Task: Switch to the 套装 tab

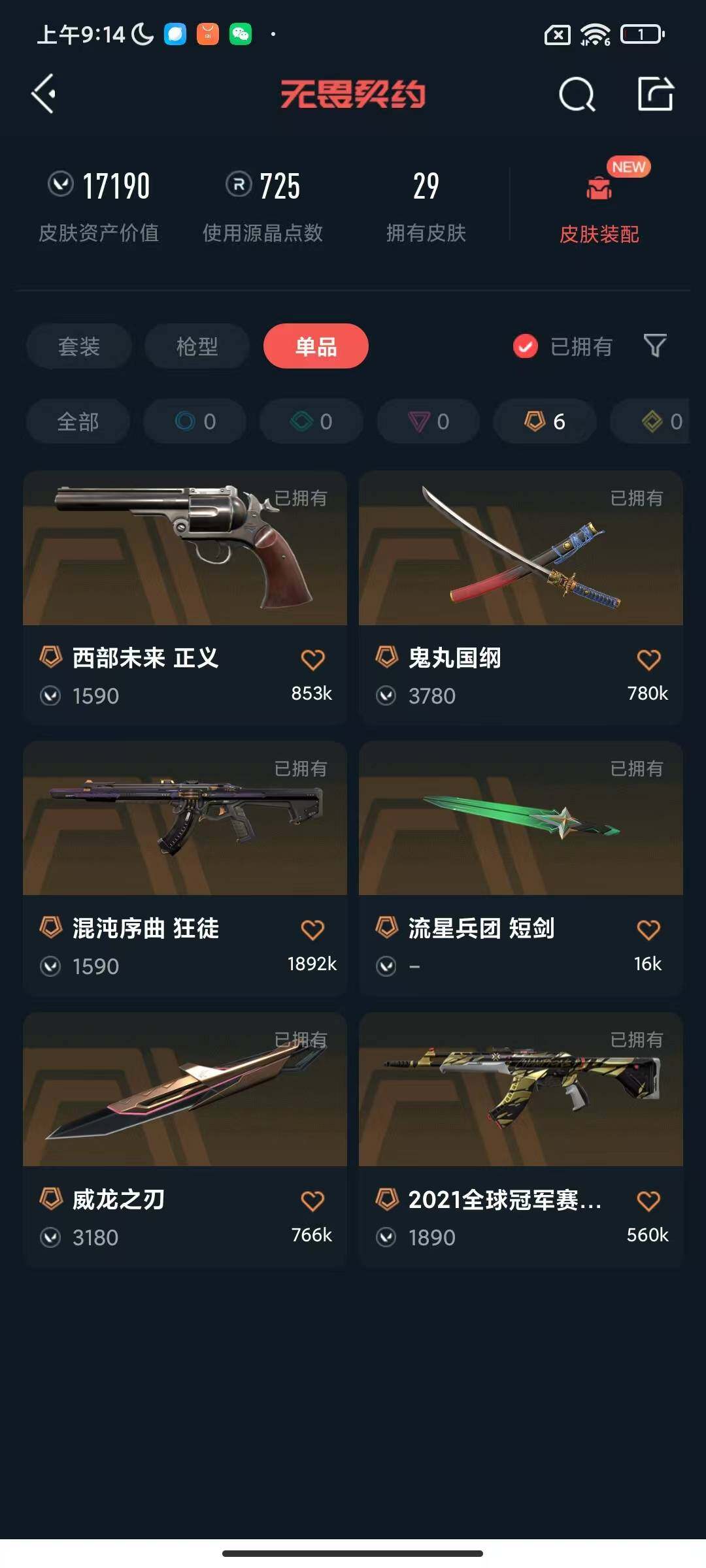Action: tap(79, 346)
